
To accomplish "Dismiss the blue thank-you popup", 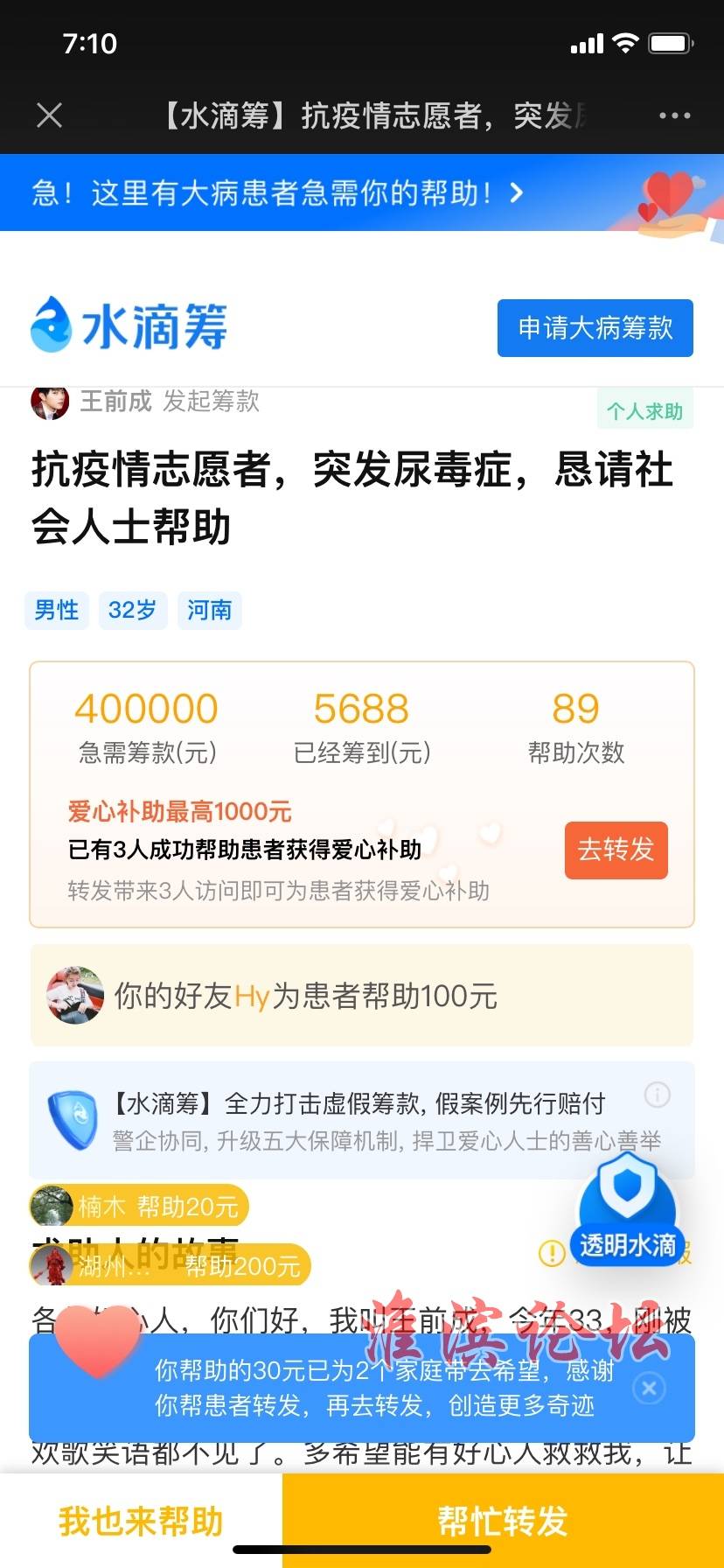I will click(649, 1388).
